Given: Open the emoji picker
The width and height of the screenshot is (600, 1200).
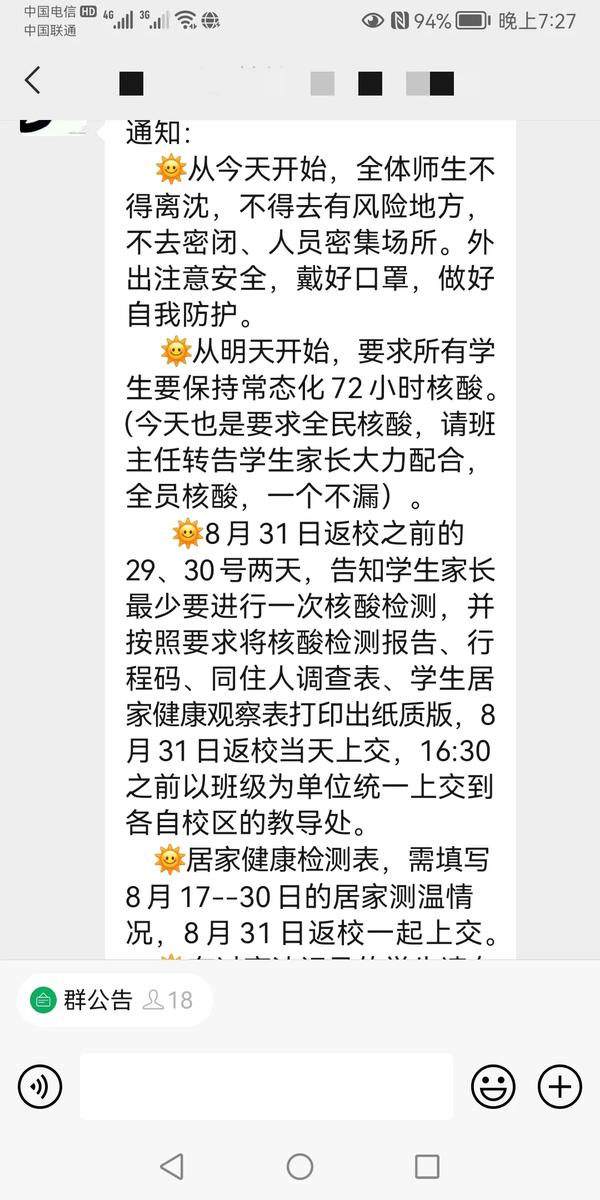Looking at the screenshot, I should coord(493,1086).
